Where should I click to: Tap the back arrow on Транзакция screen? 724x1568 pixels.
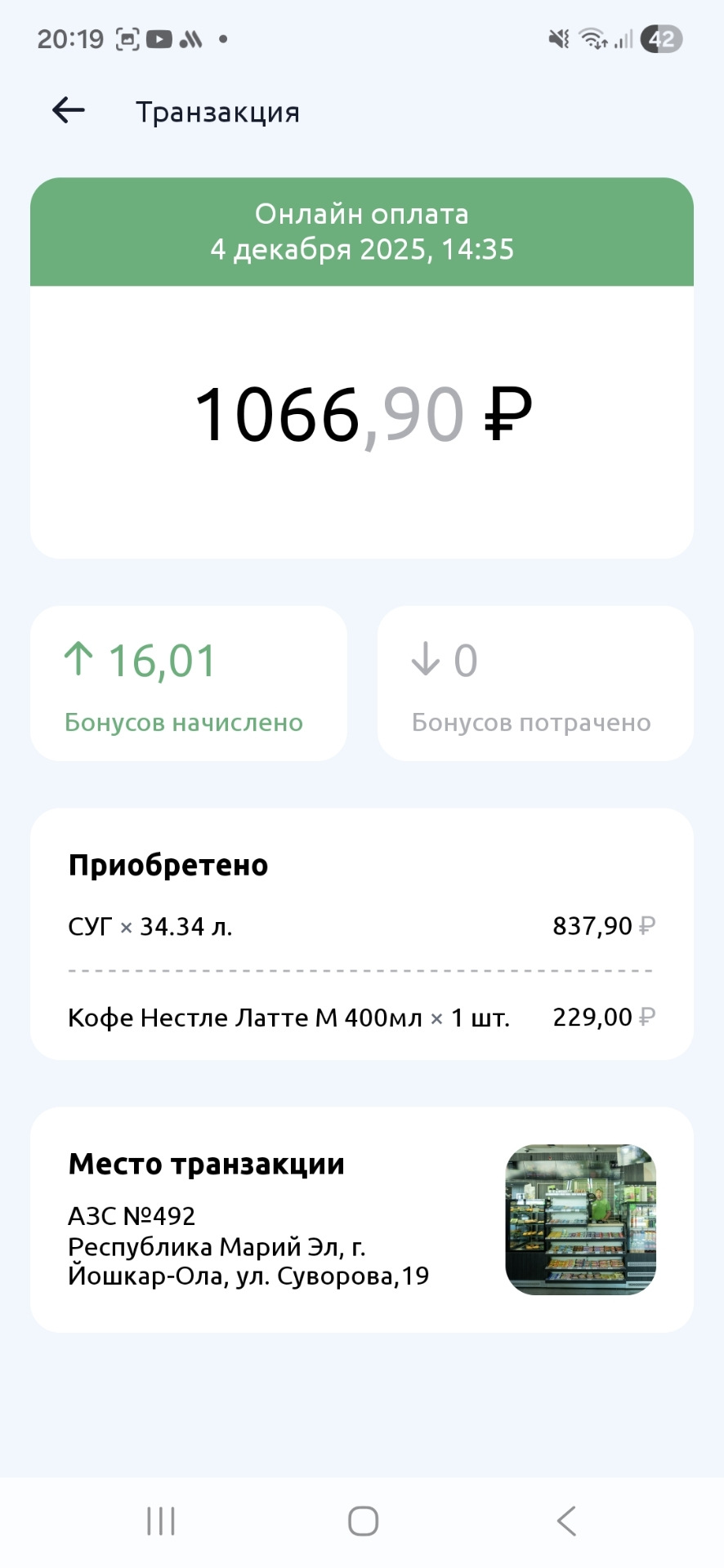[68, 109]
